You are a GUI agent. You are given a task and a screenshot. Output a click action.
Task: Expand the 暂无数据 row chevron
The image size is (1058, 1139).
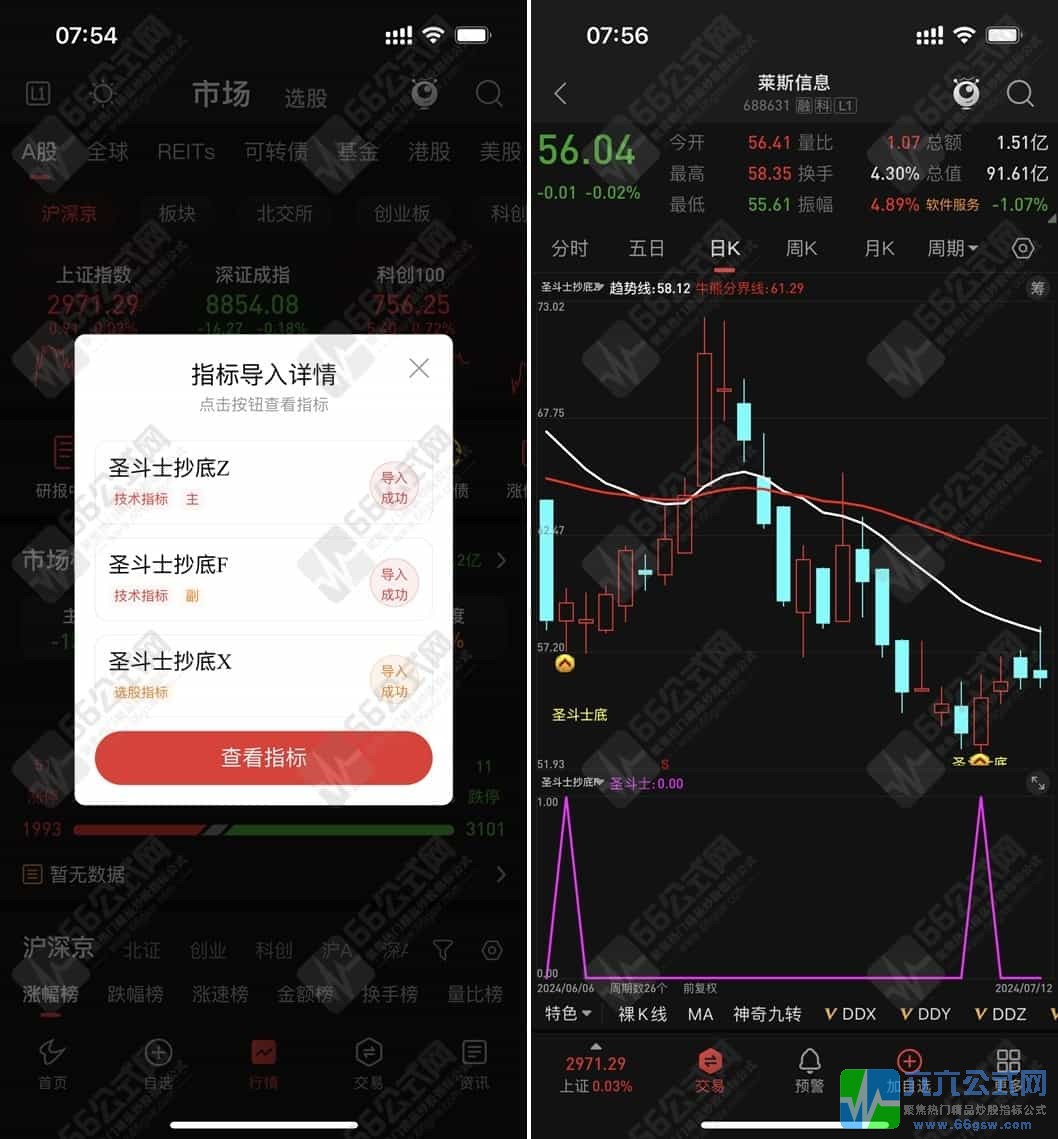click(x=500, y=874)
